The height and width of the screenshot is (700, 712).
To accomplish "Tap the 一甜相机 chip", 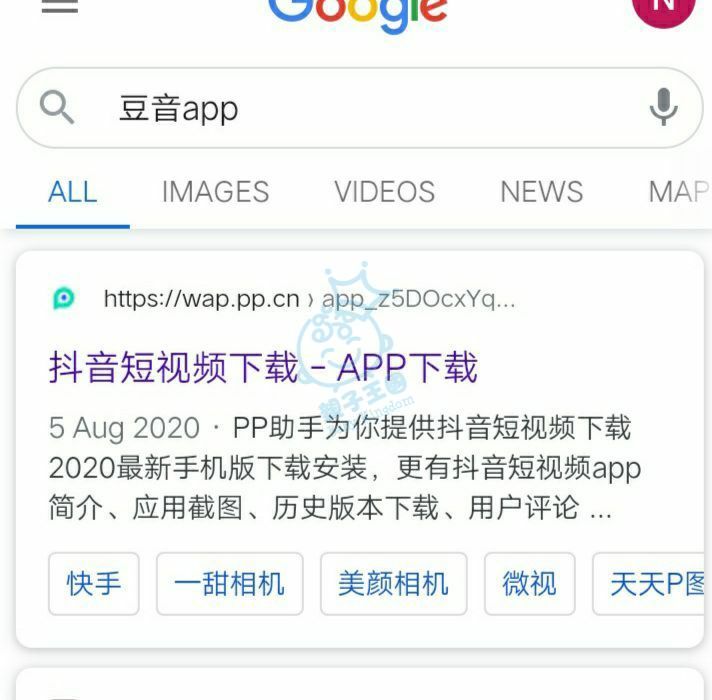I will (x=229, y=583).
